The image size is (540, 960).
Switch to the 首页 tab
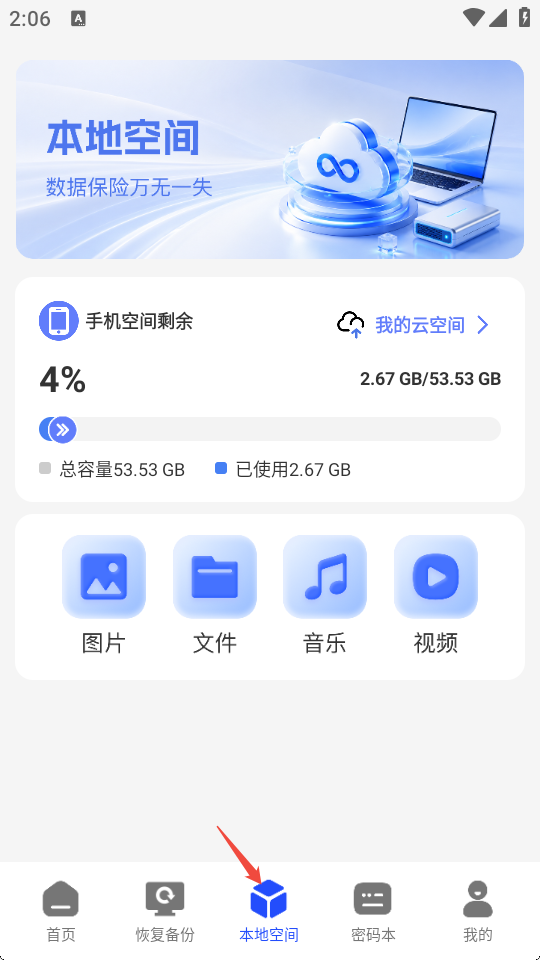pyautogui.click(x=61, y=911)
